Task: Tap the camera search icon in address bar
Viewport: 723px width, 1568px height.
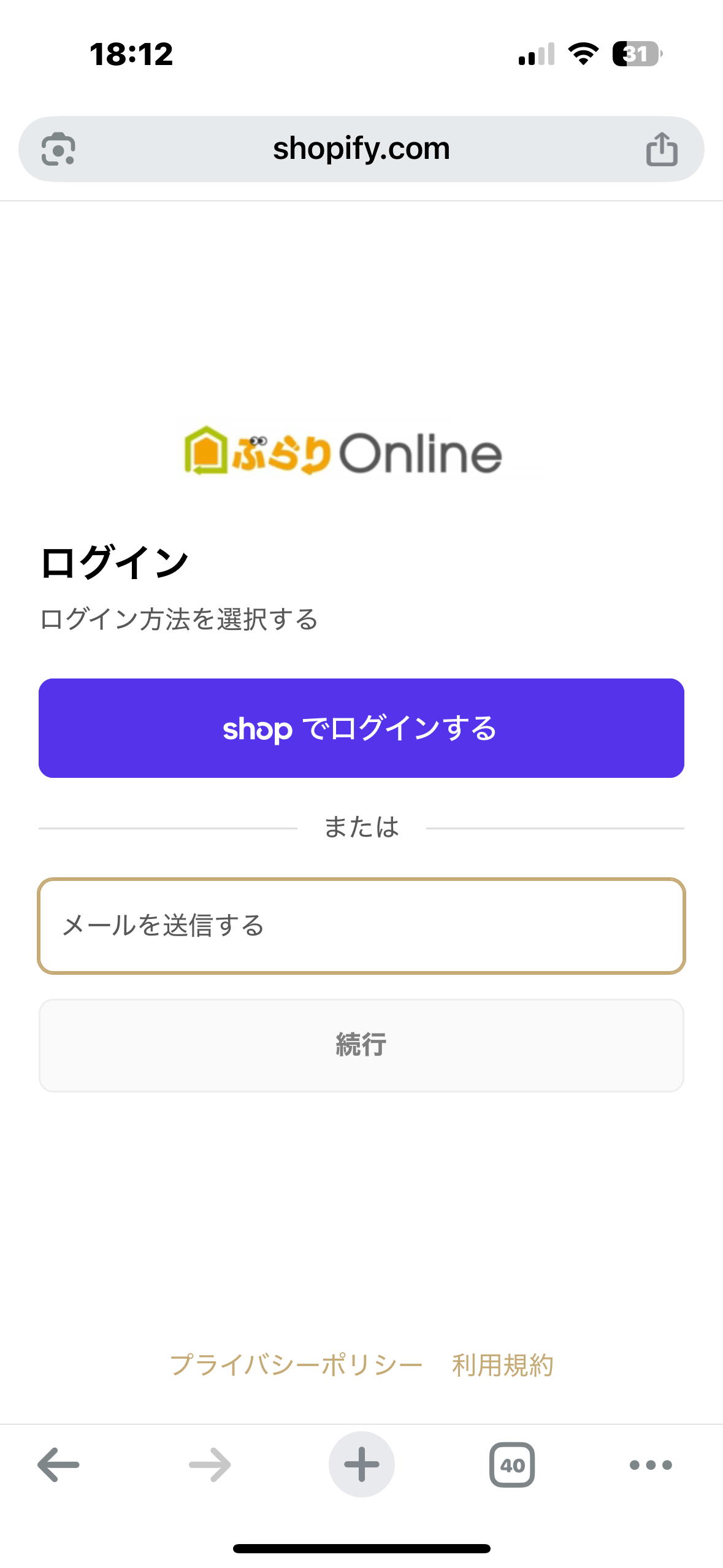Action: (58, 148)
